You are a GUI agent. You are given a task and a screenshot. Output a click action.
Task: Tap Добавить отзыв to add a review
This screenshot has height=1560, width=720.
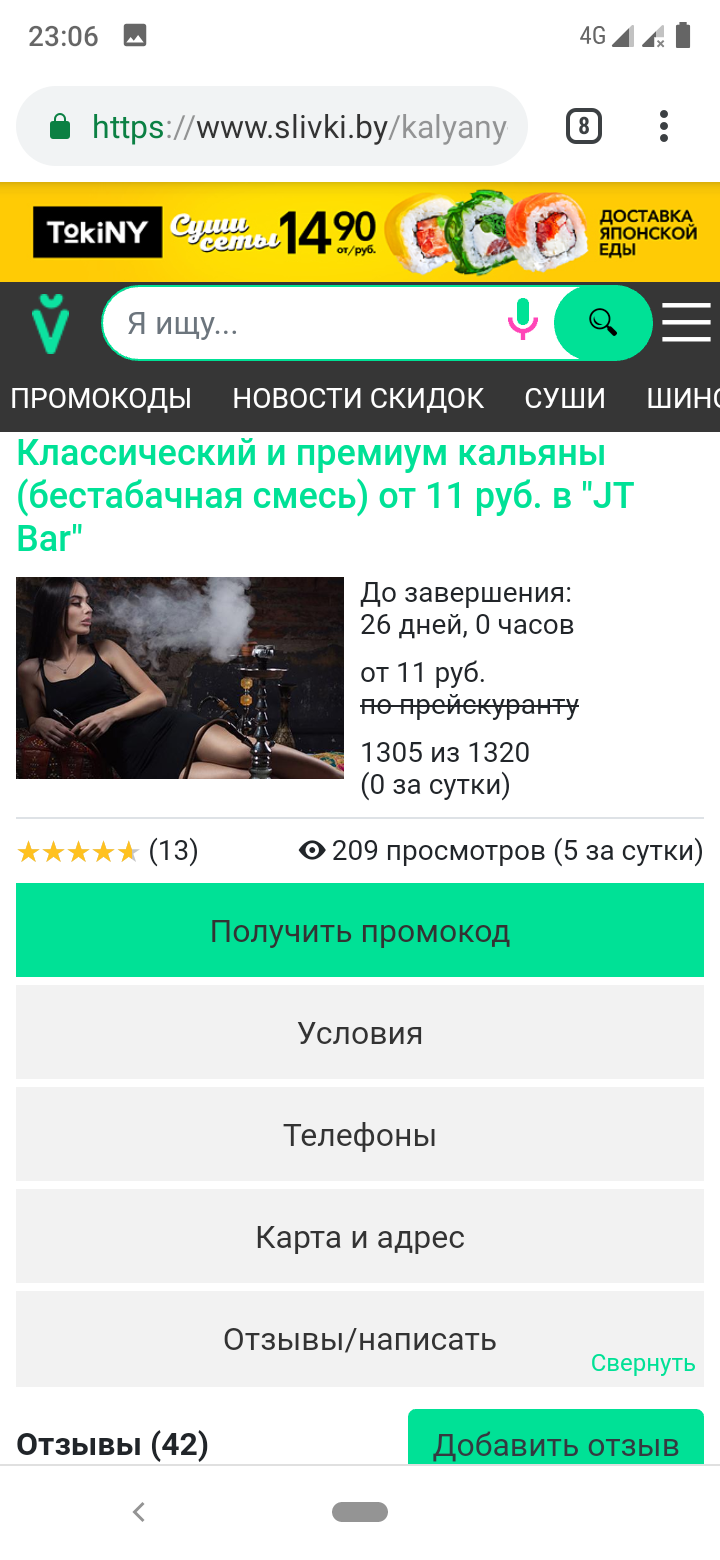556,1444
